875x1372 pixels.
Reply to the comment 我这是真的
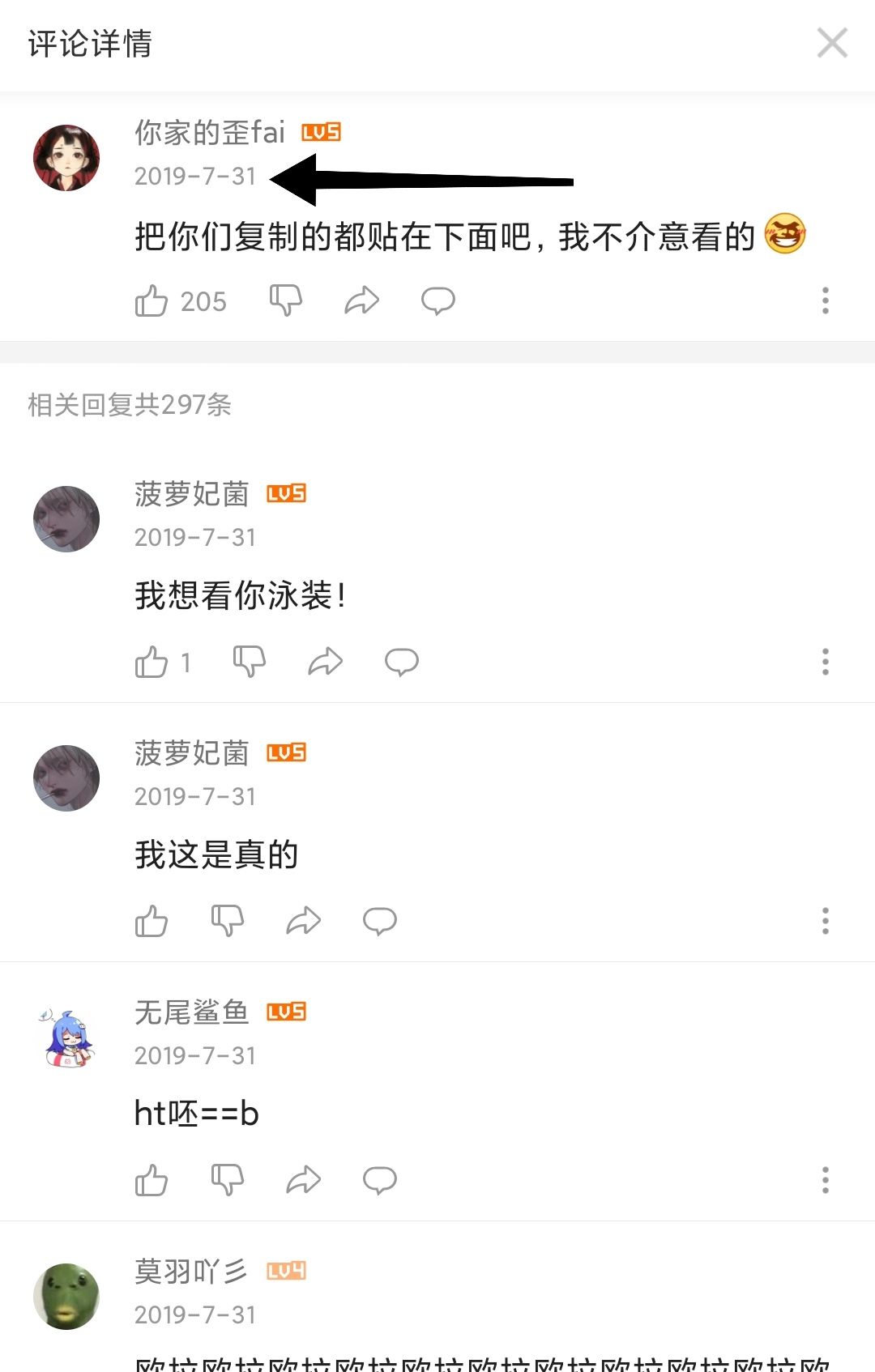pyautogui.click(x=379, y=922)
